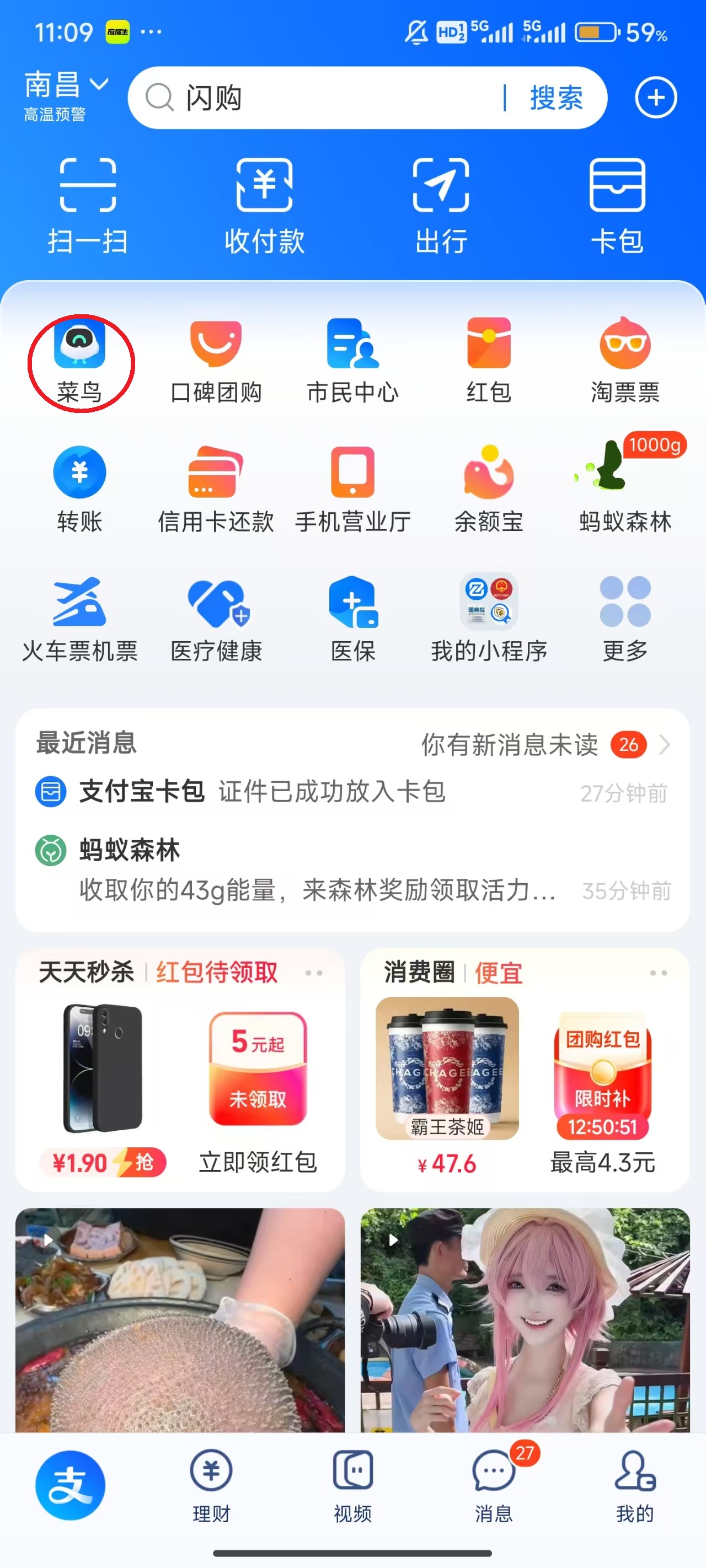The width and height of the screenshot is (706, 1568).
Task: Open the 菜鸟 mini app
Action: pos(80,361)
